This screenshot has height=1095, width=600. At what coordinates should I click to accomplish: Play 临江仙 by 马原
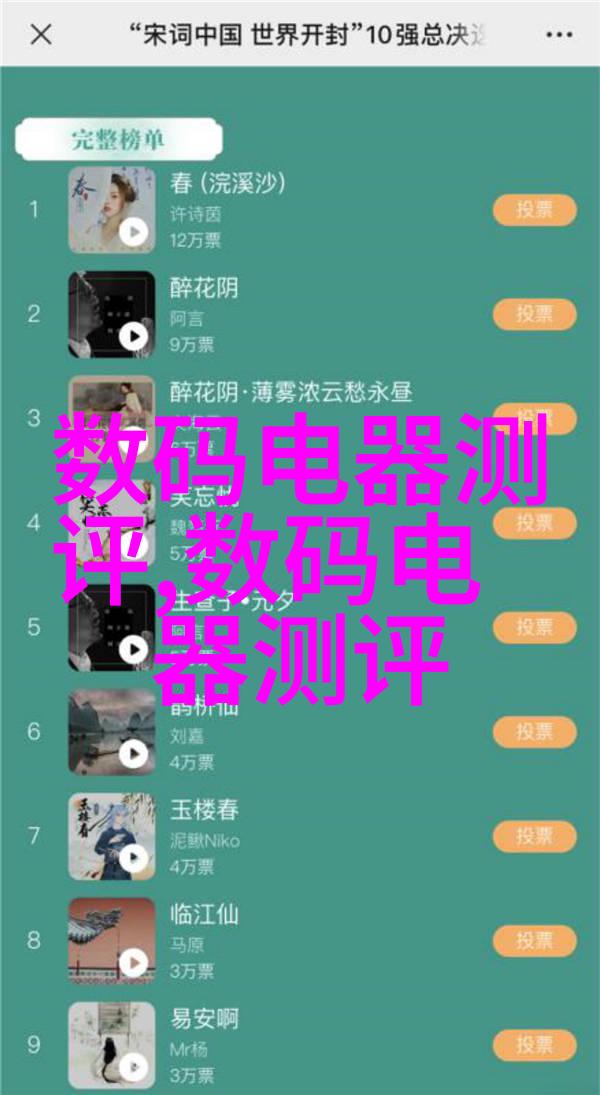pos(133,962)
